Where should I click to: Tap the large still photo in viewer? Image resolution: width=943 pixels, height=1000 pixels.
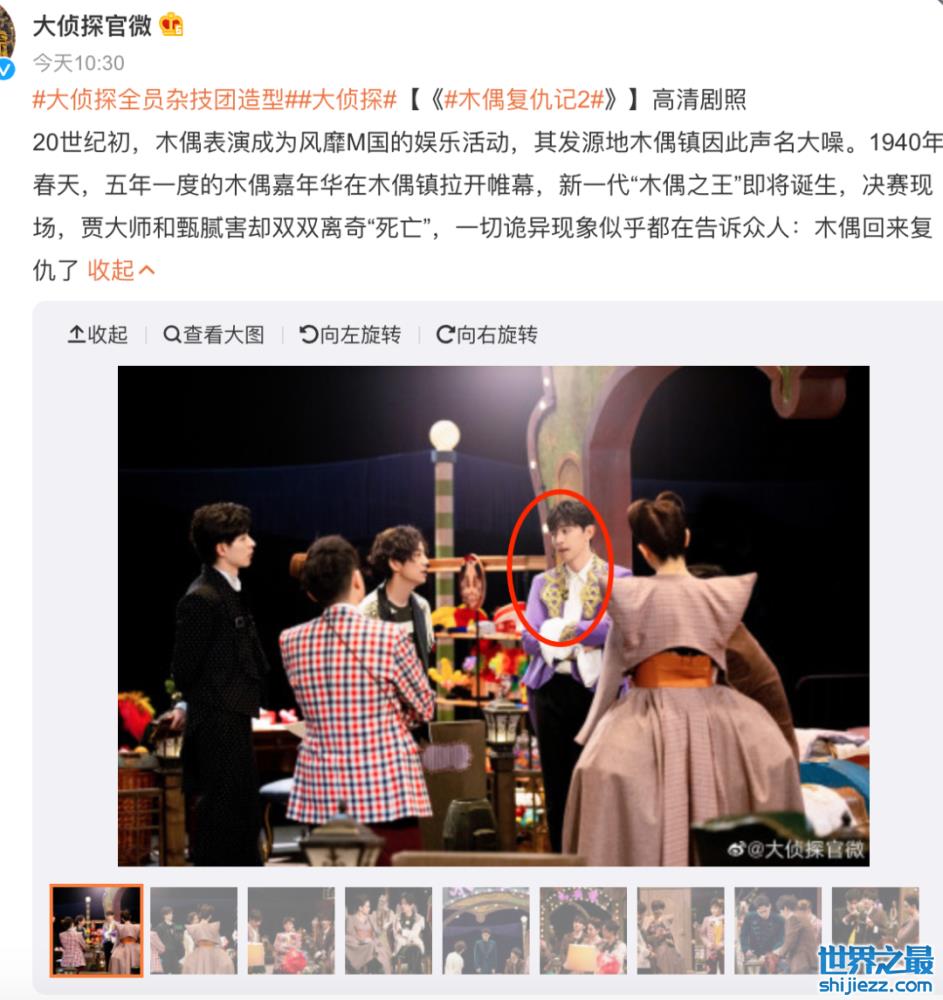(x=493, y=615)
